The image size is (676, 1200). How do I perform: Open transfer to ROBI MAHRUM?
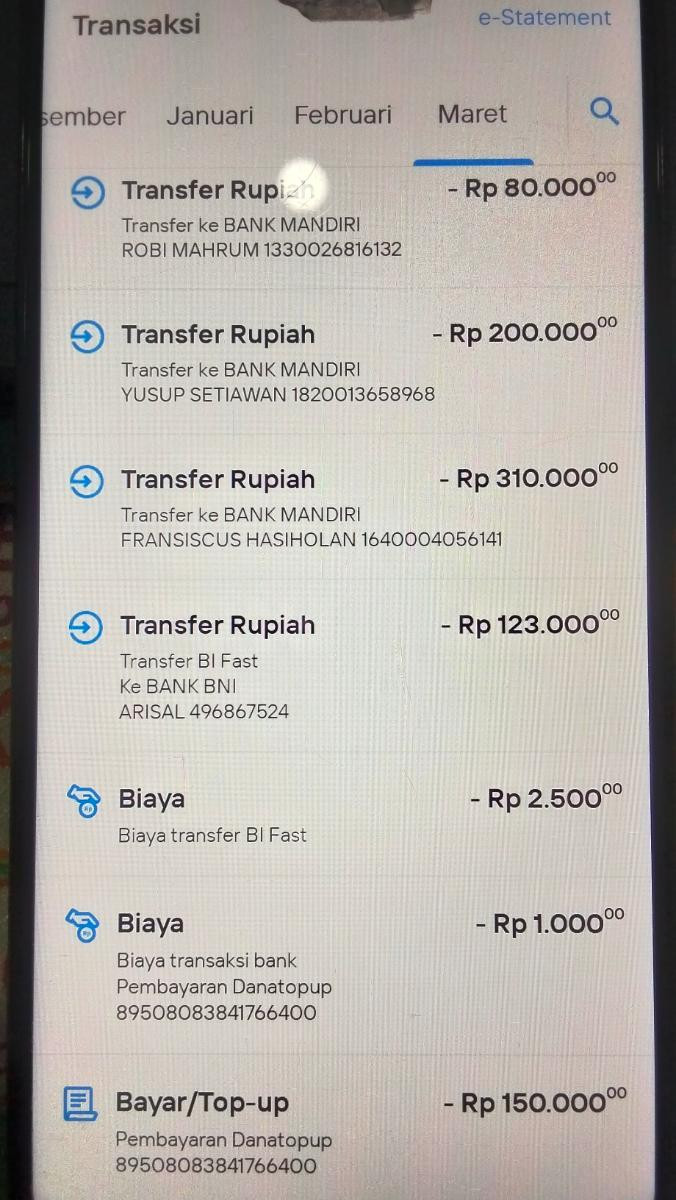(343, 218)
